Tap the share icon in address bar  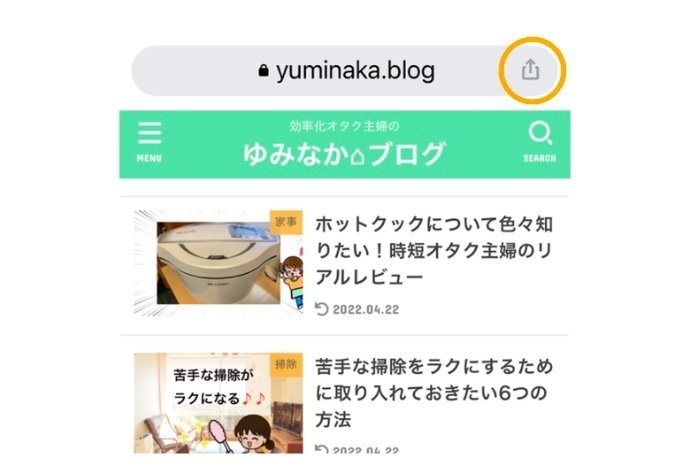[x=531, y=71]
